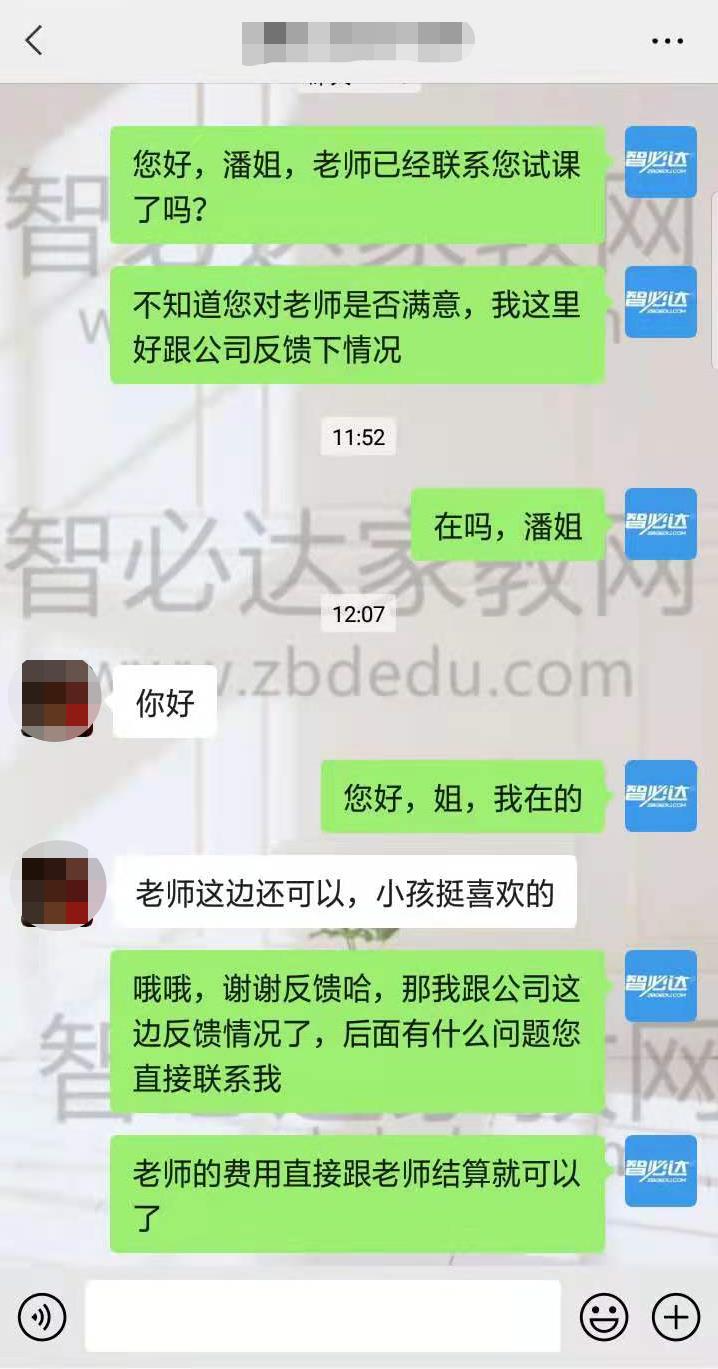Open the emoji sticker panel

point(604,1316)
